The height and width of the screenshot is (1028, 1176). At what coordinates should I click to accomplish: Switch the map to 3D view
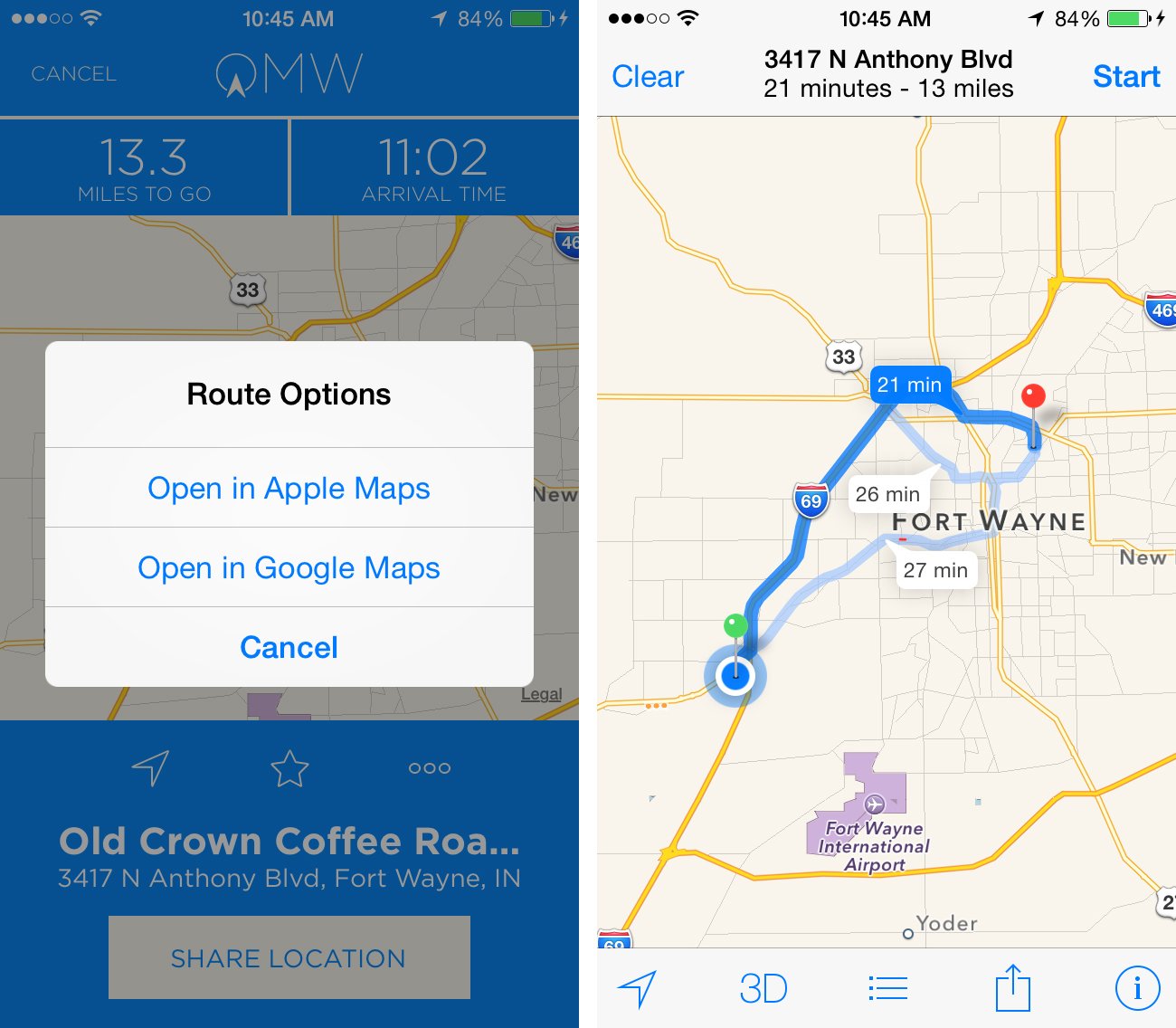(x=763, y=988)
